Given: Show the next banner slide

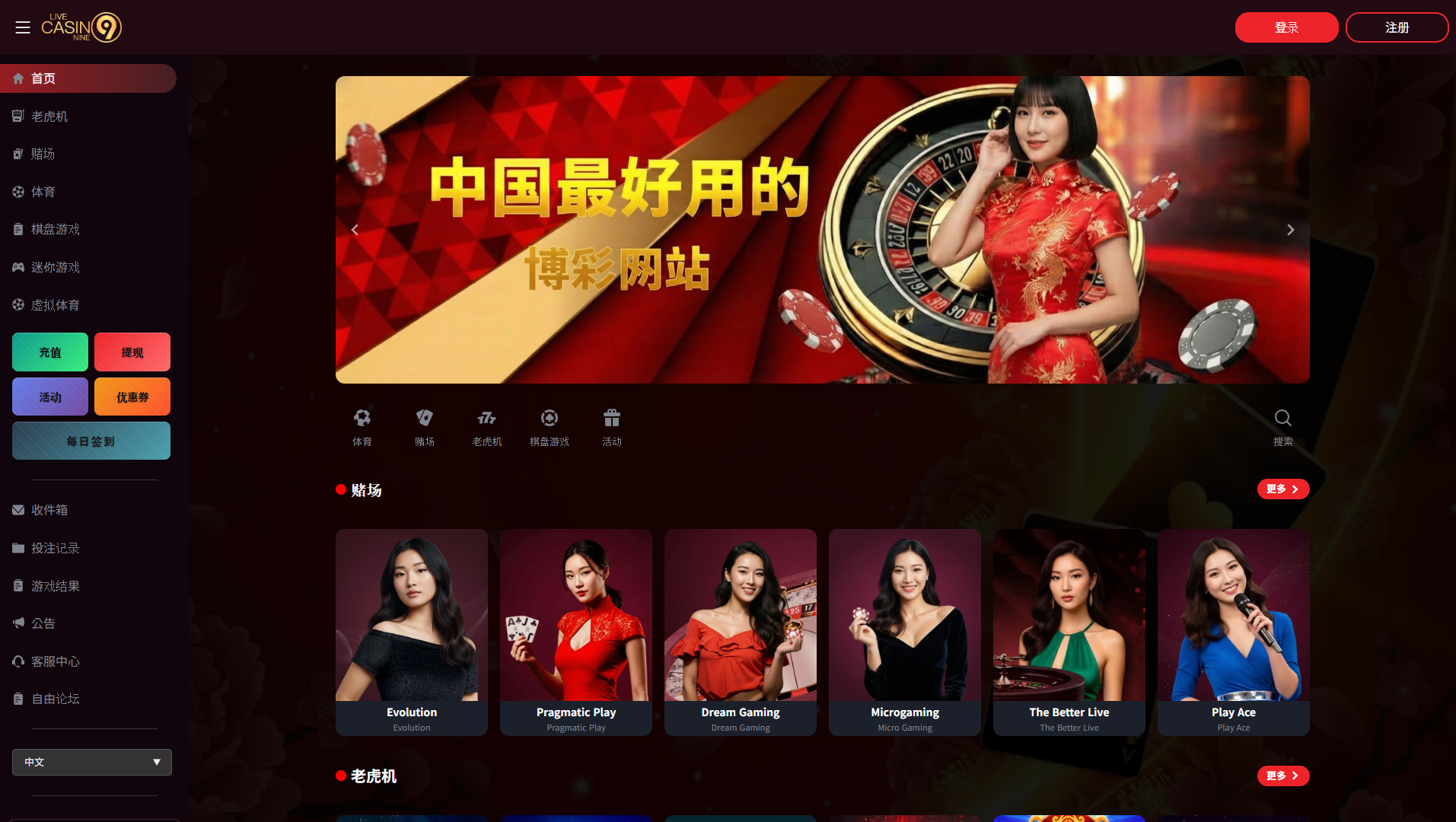Looking at the screenshot, I should pos(1290,230).
